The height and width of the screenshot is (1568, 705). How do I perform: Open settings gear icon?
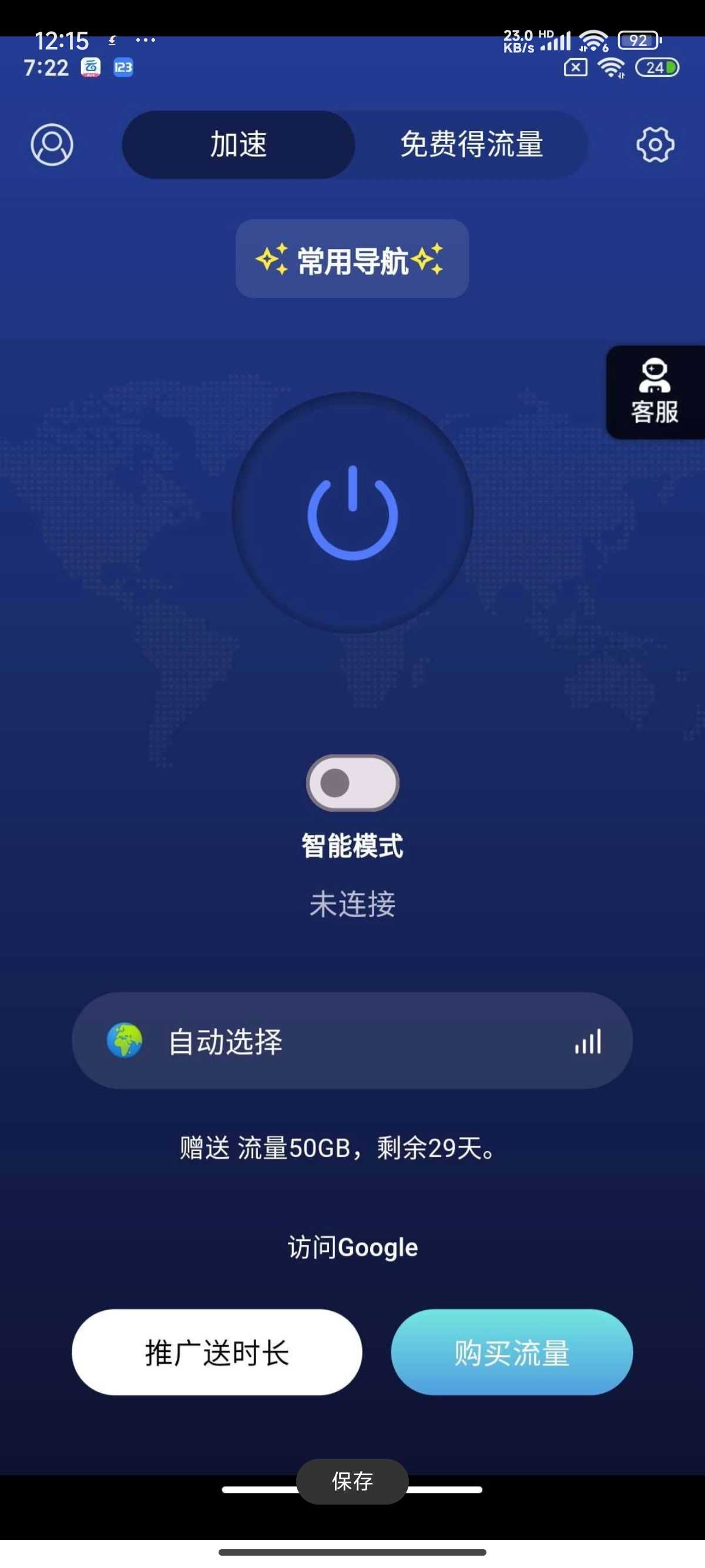(655, 144)
